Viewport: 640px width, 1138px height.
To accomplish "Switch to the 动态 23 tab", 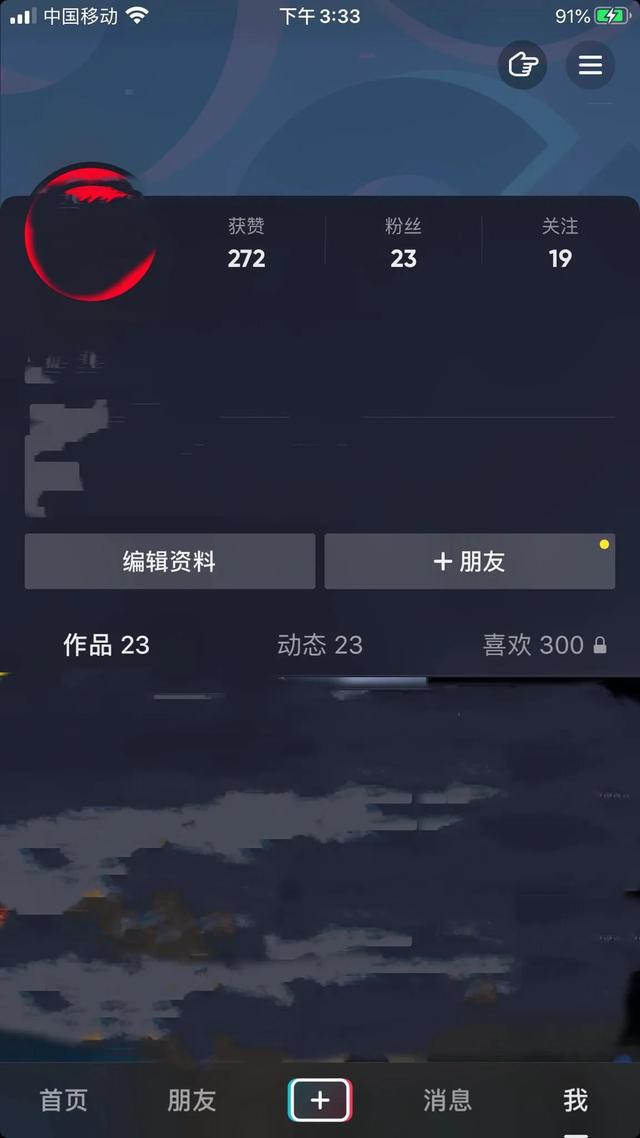I will click(320, 645).
